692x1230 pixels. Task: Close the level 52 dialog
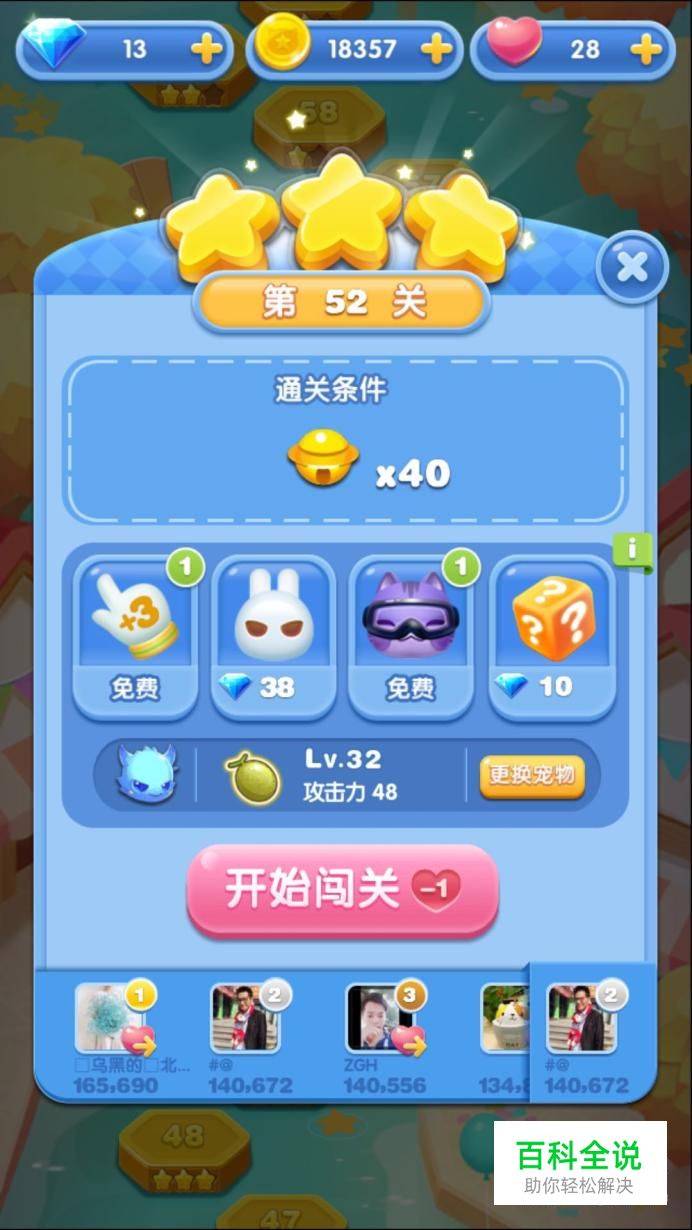click(x=631, y=267)
